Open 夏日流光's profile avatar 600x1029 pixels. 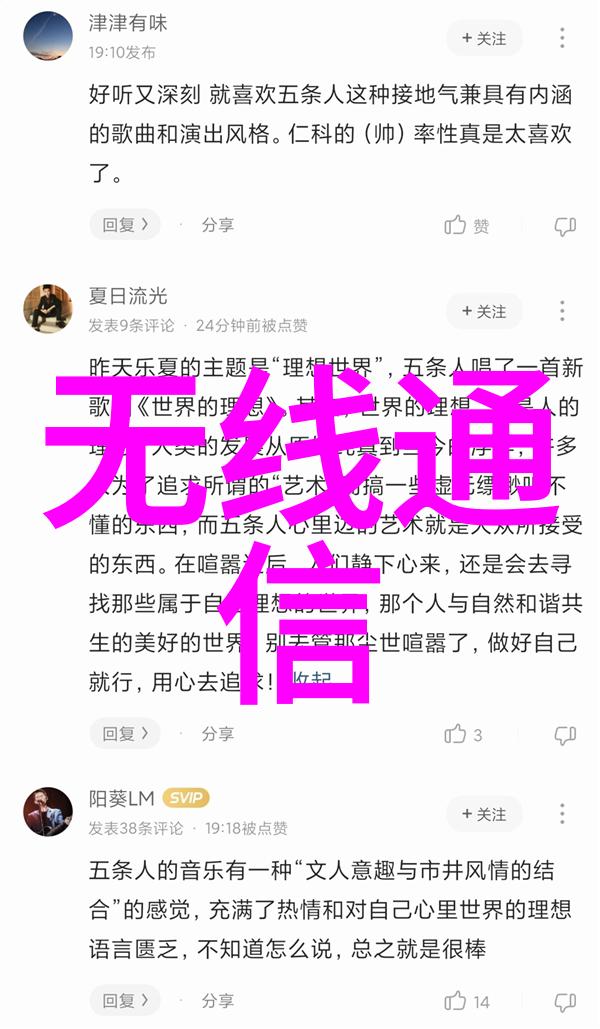pyautogui.click(x=48, y=308)
